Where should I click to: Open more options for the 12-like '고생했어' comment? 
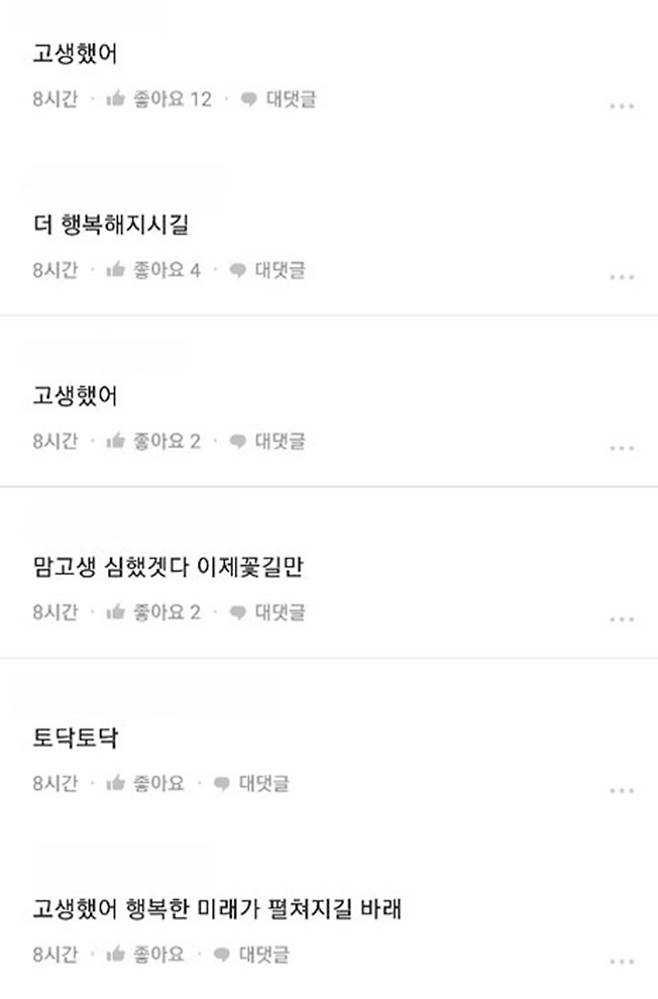622,106
